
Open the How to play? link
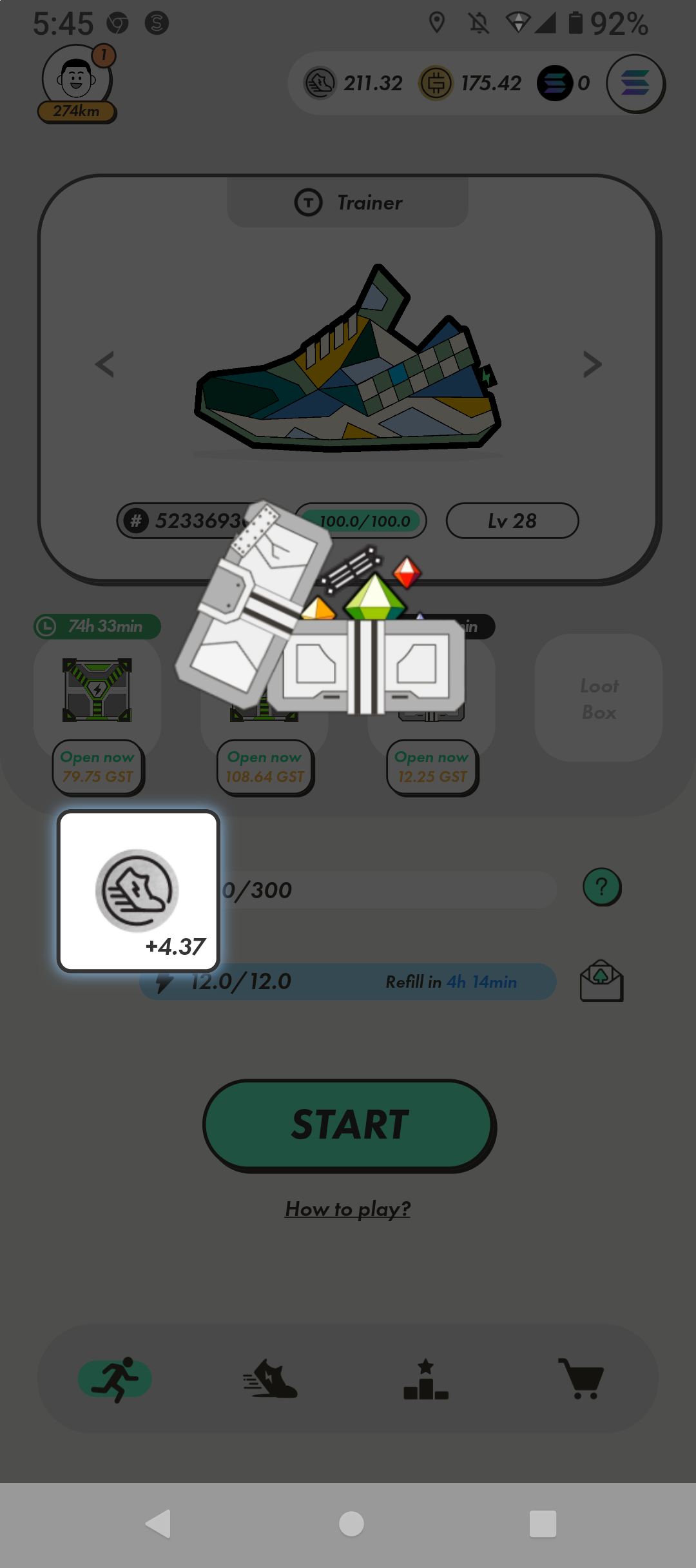348,1209
